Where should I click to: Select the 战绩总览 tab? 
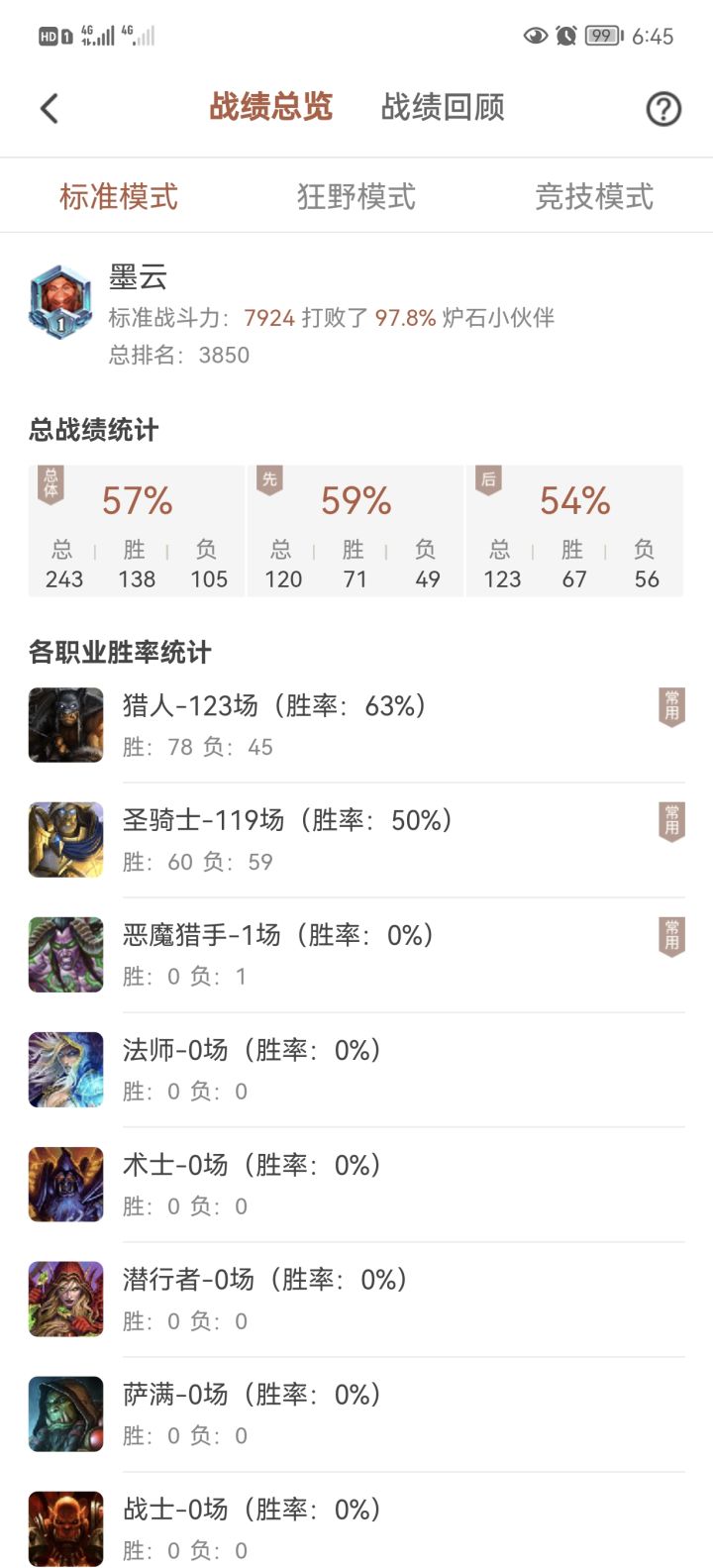click(x=270, y=107)
